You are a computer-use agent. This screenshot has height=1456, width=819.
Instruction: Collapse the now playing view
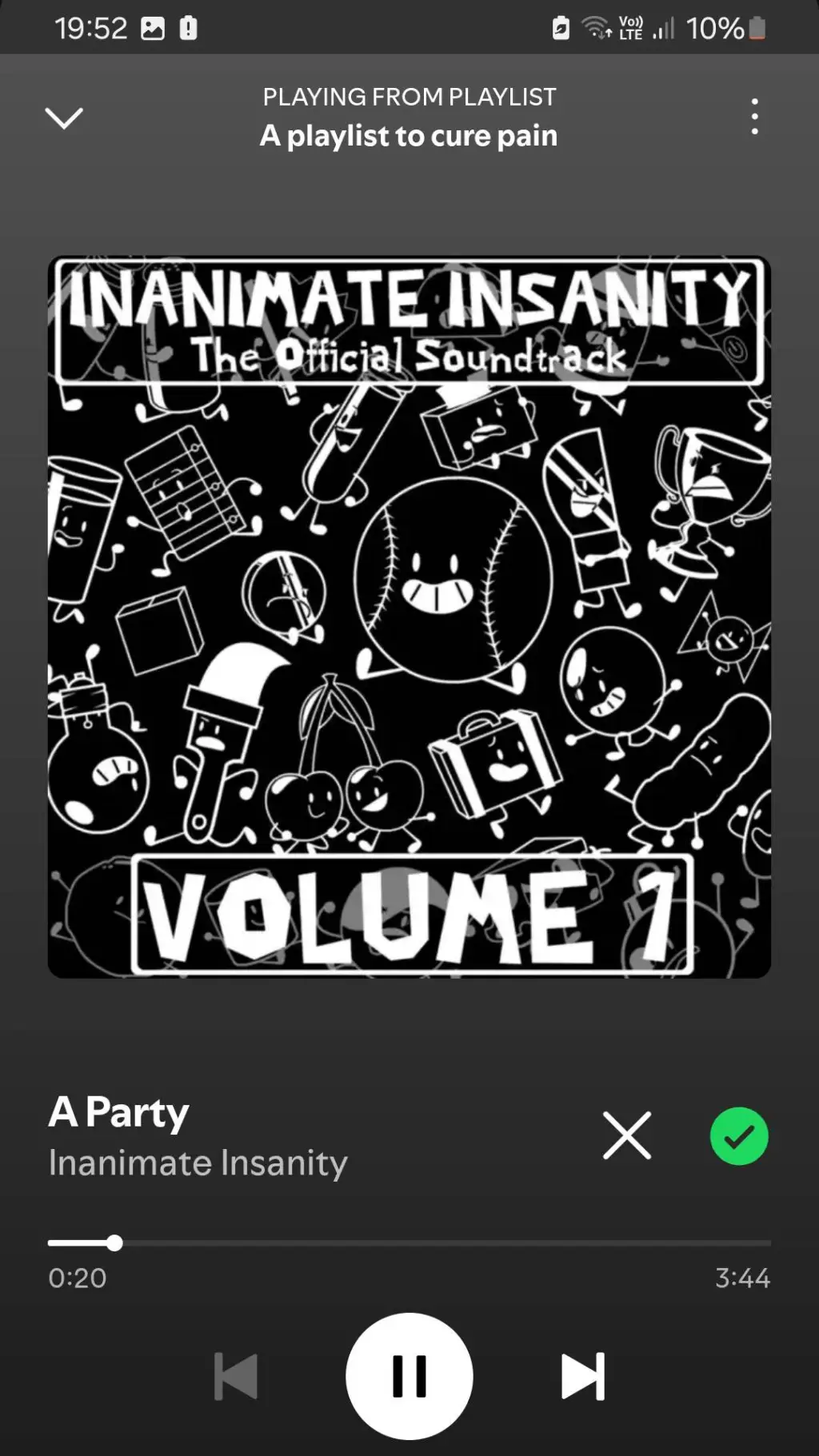pyautogui.click(x=64, y=118)
